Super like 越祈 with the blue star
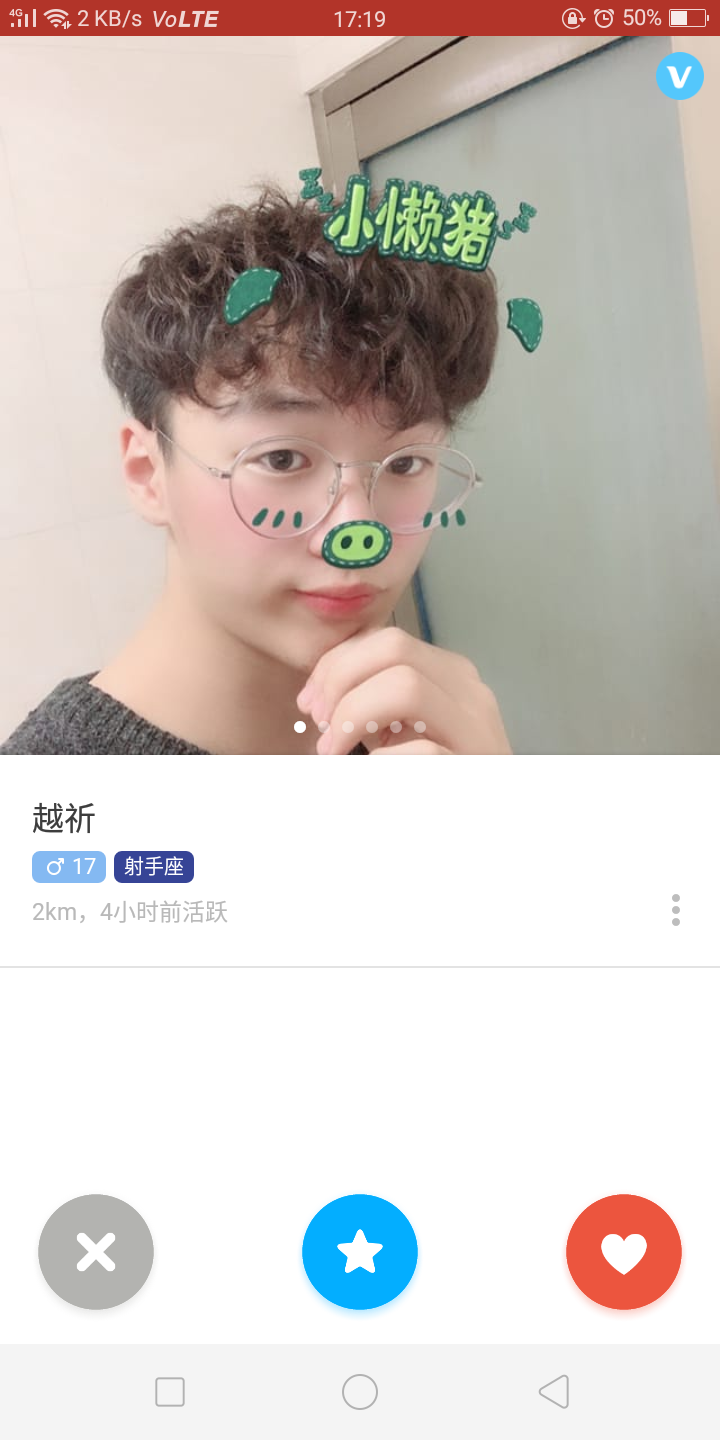 coord(360,1252)
